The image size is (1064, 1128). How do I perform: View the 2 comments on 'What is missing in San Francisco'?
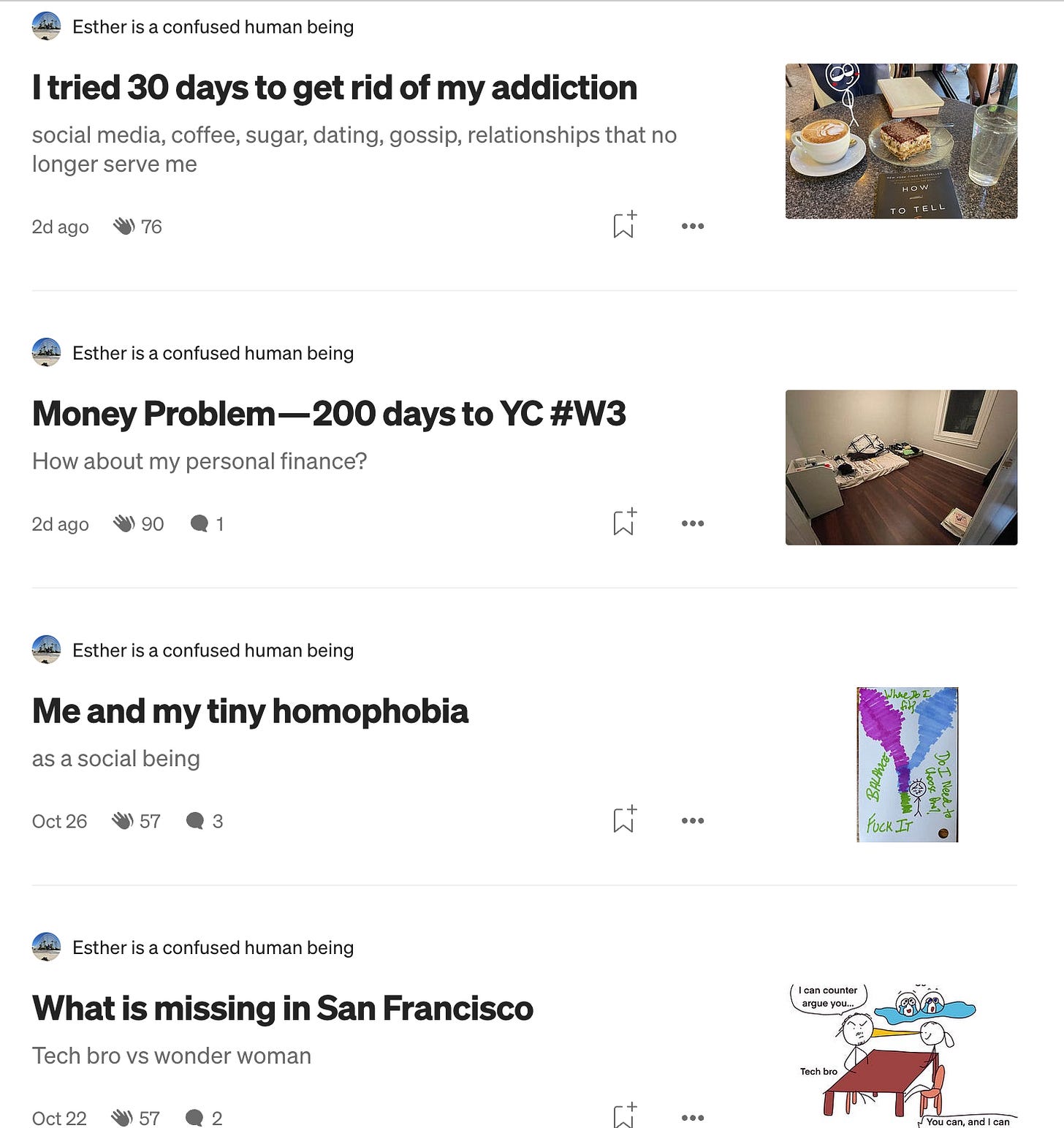pos(203,1118)
